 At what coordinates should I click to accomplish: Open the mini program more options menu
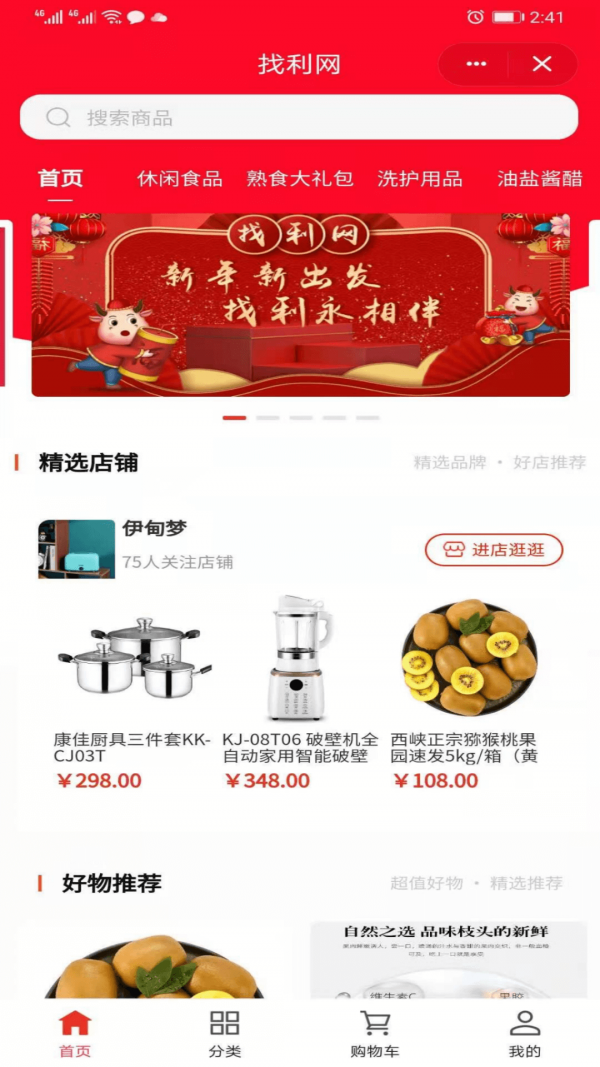[476, 64]
